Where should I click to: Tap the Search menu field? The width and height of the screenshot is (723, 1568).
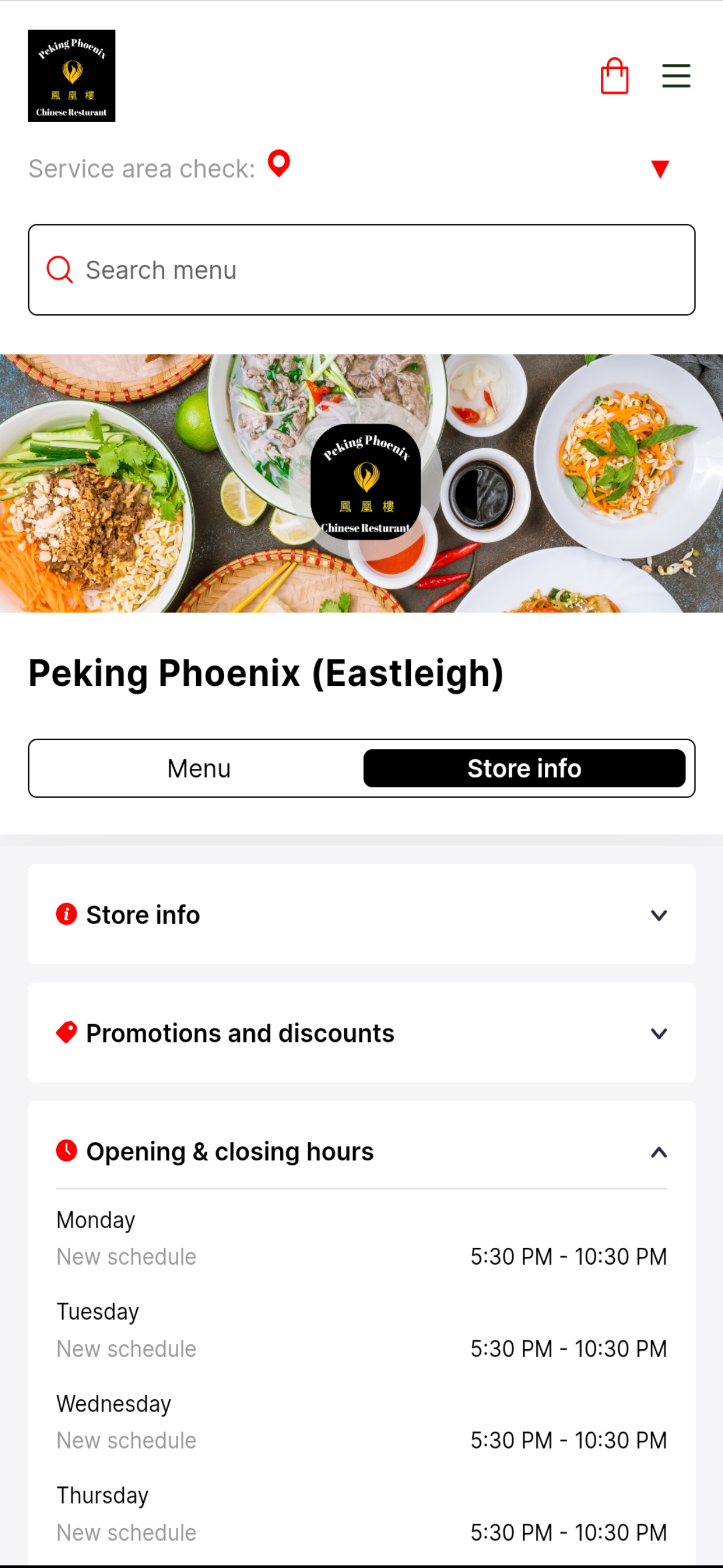[361, 270]
